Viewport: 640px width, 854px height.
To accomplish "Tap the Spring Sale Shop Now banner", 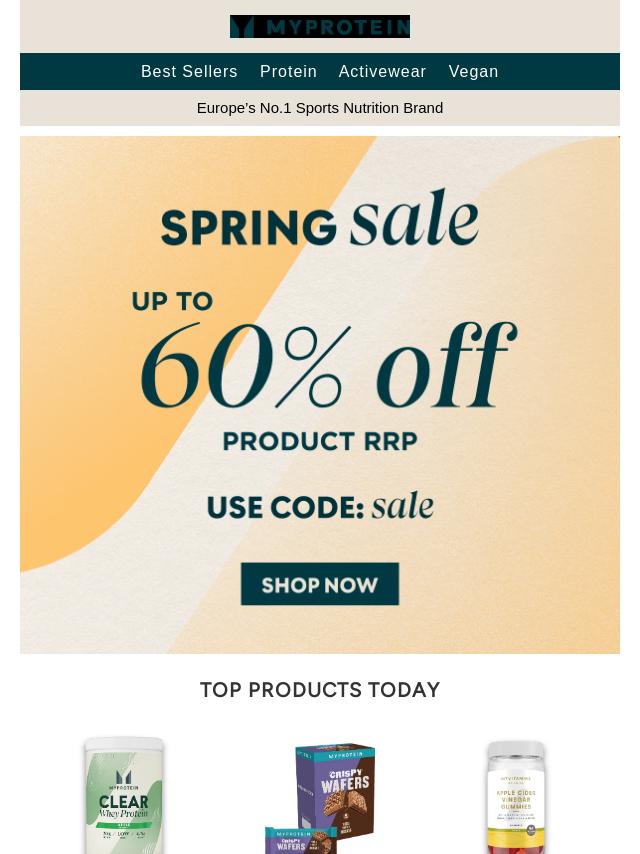I will click(x=320, y=584).
